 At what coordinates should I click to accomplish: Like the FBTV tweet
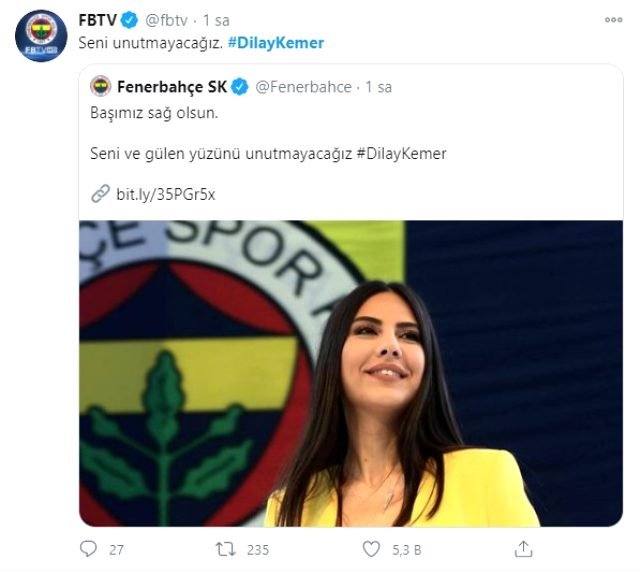tap(372, 549)
